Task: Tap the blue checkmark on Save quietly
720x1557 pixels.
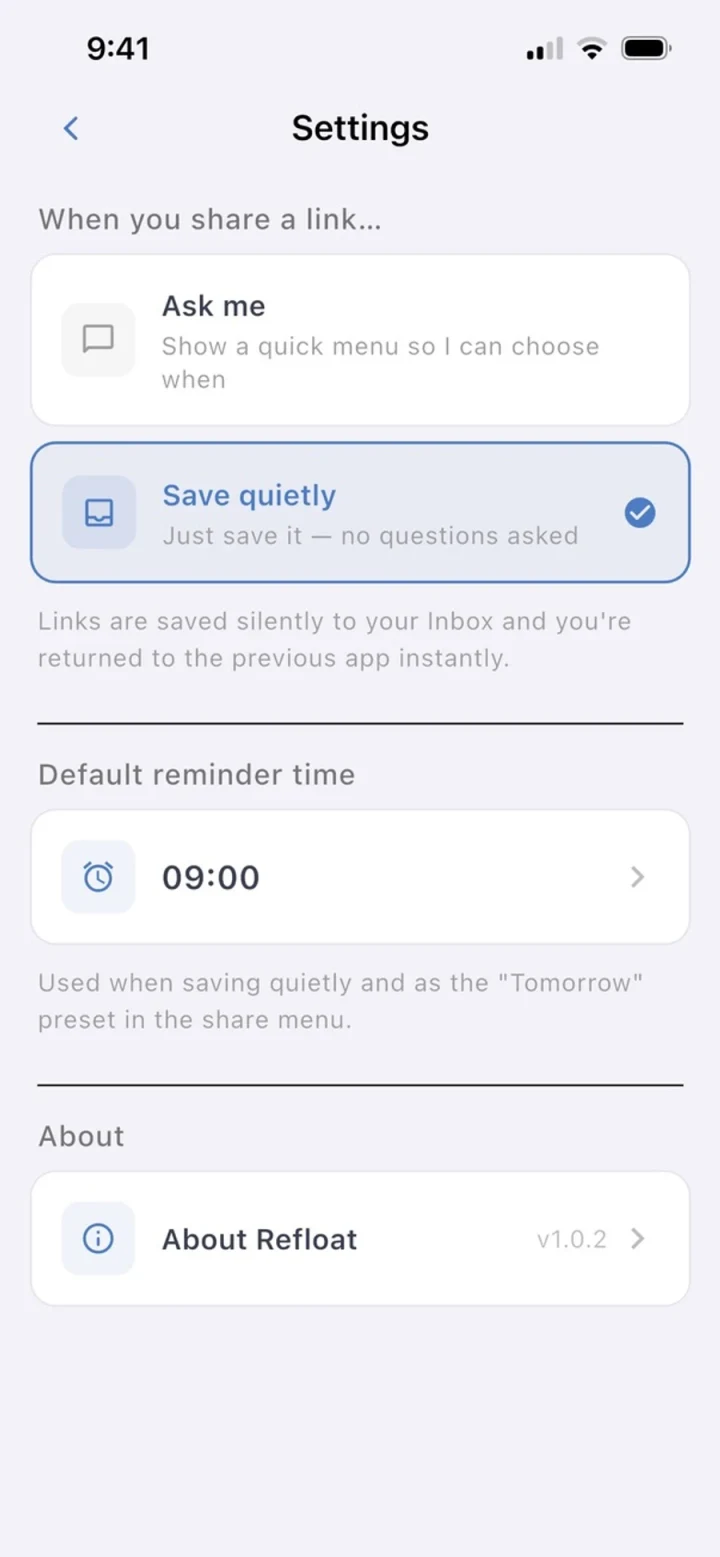Action: point(640,512)
